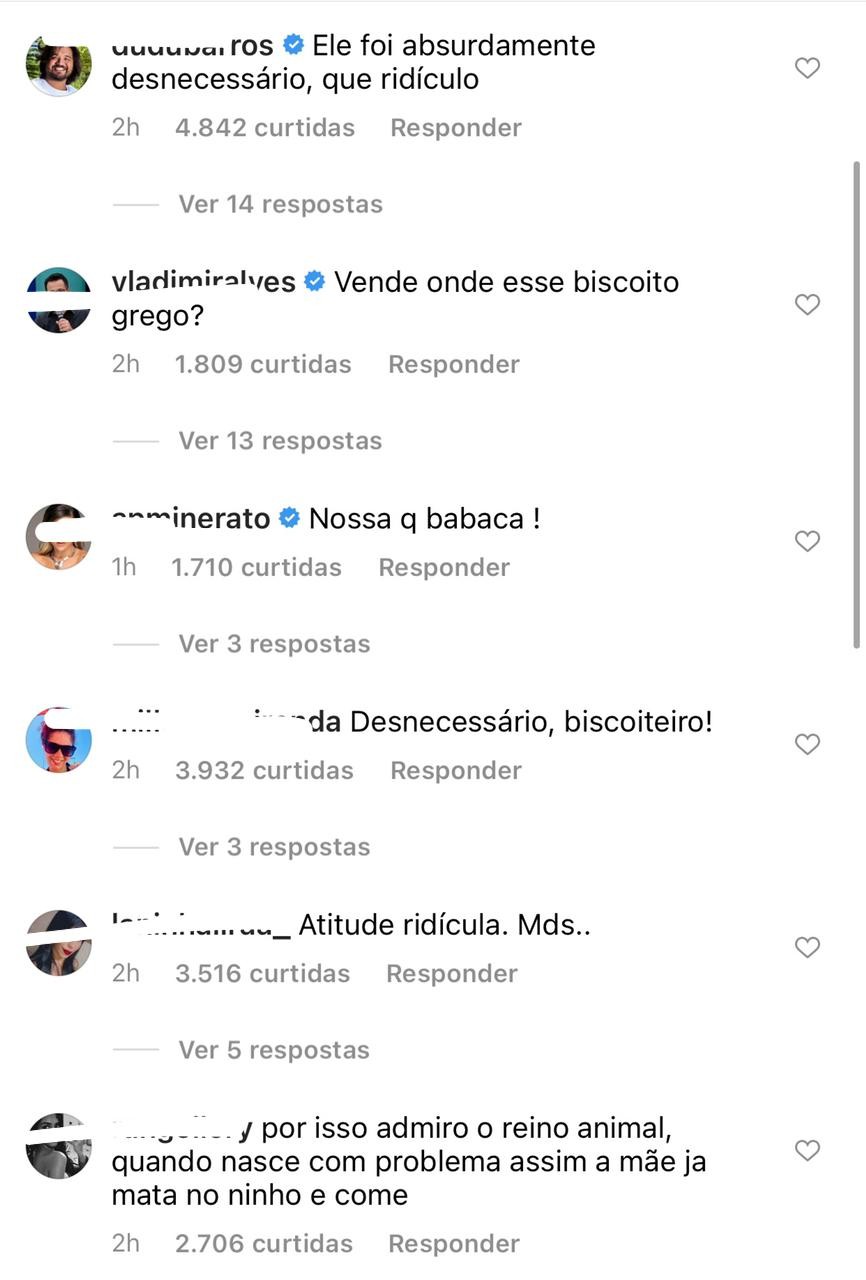The image size is (866, 1280).
Task: Like the 'Desnecessário, biscoiteiro!' comment
Action: click(x=807, y=743)
